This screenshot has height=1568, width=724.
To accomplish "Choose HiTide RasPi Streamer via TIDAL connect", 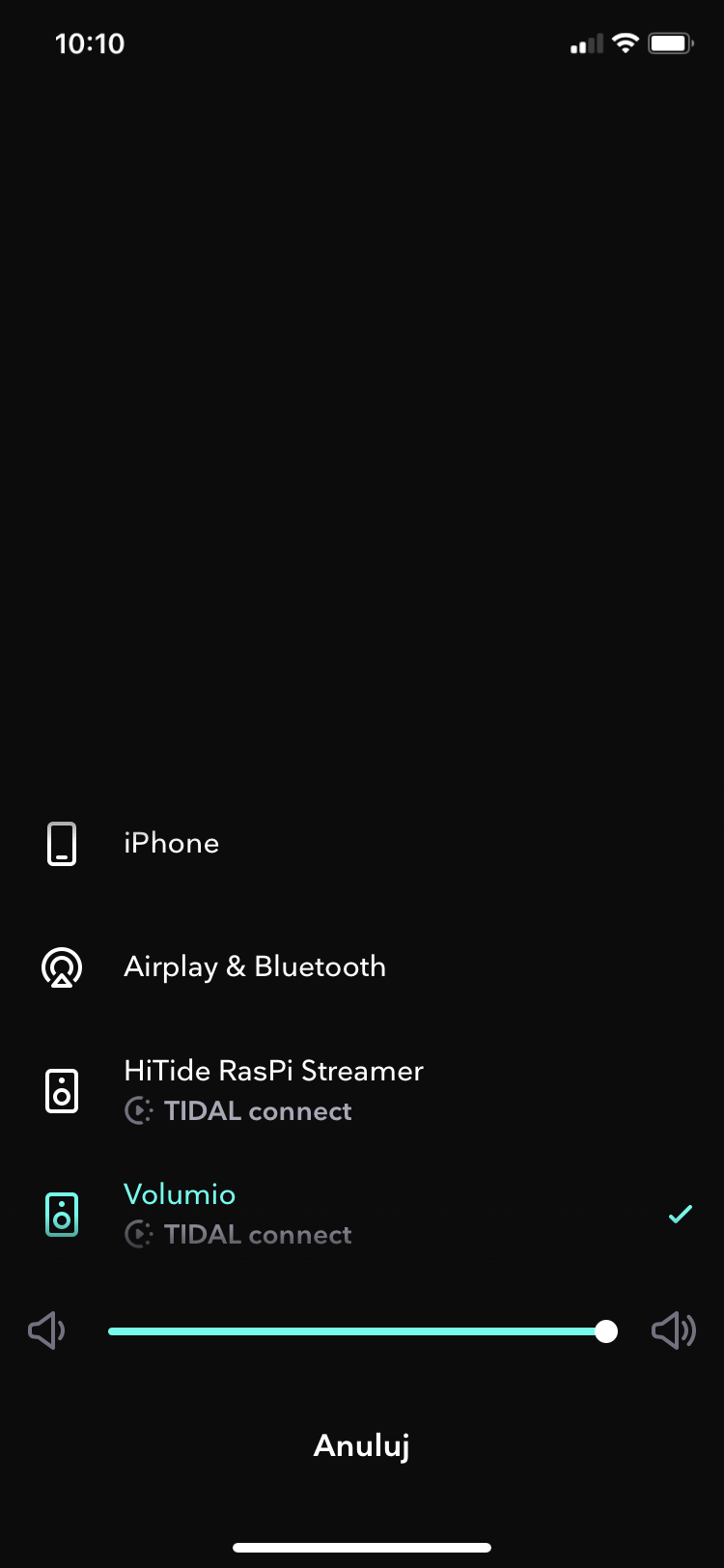I will tap(362, 1091).
